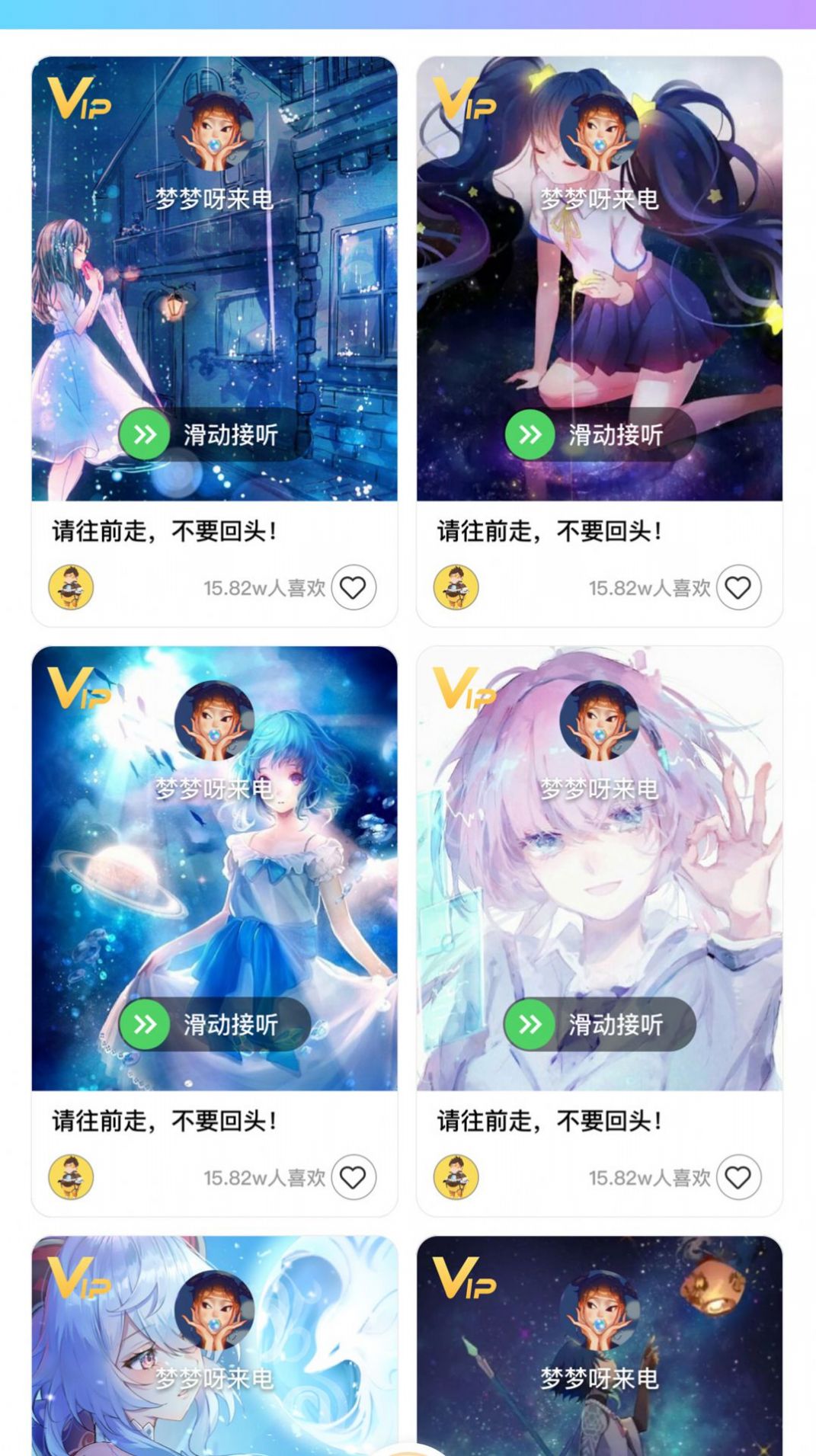Click the yellow uploader avatar under the top-left card
This screenshot has width=816, height=1456.
tap(68, 587)
